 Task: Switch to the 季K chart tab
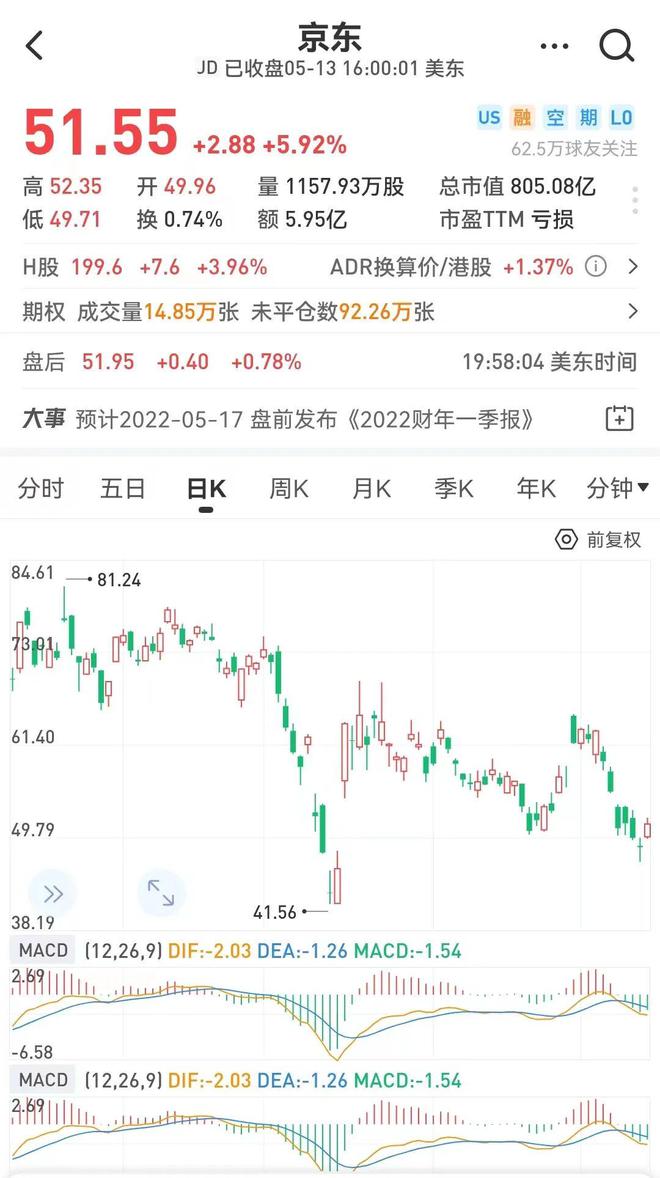coord(454,488)
